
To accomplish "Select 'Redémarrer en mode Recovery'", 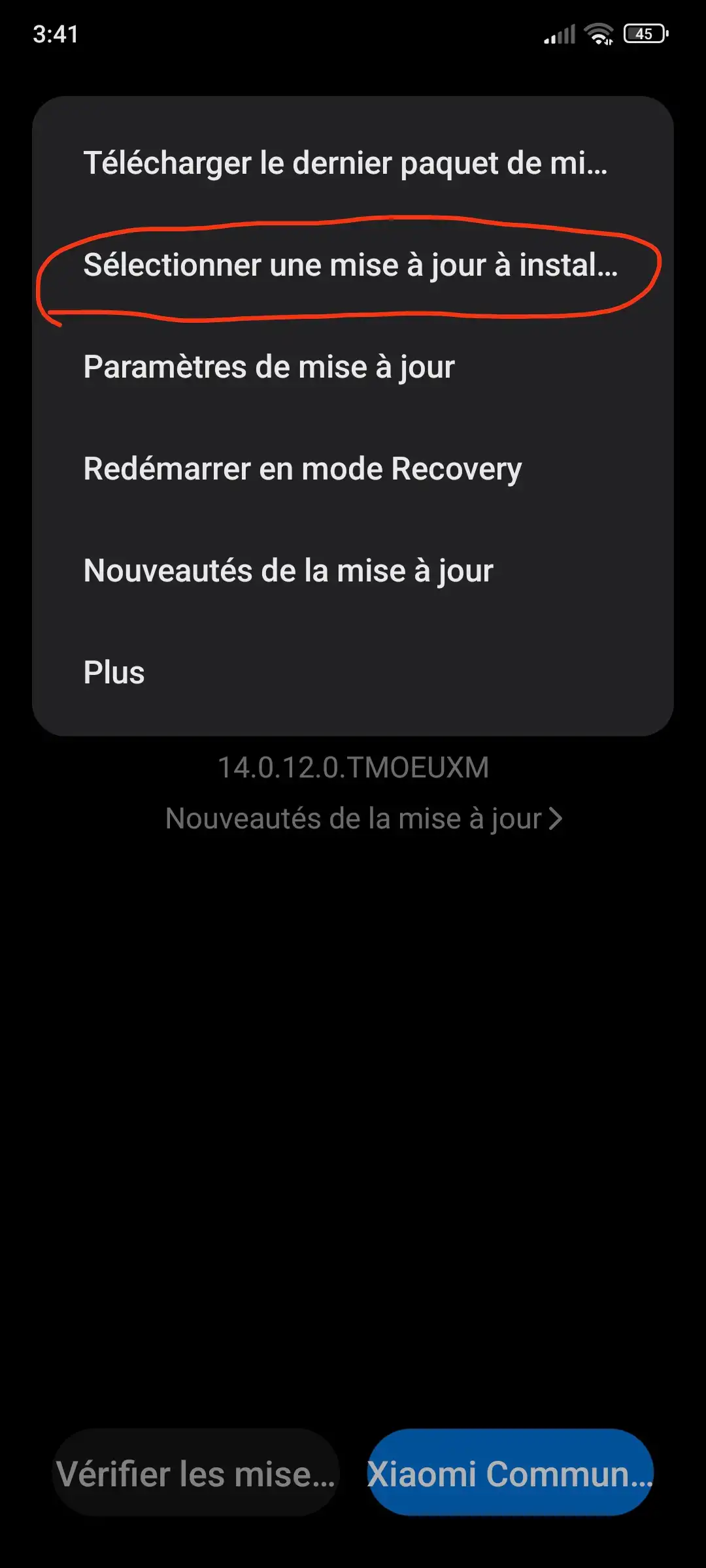I will pos(302,469).
